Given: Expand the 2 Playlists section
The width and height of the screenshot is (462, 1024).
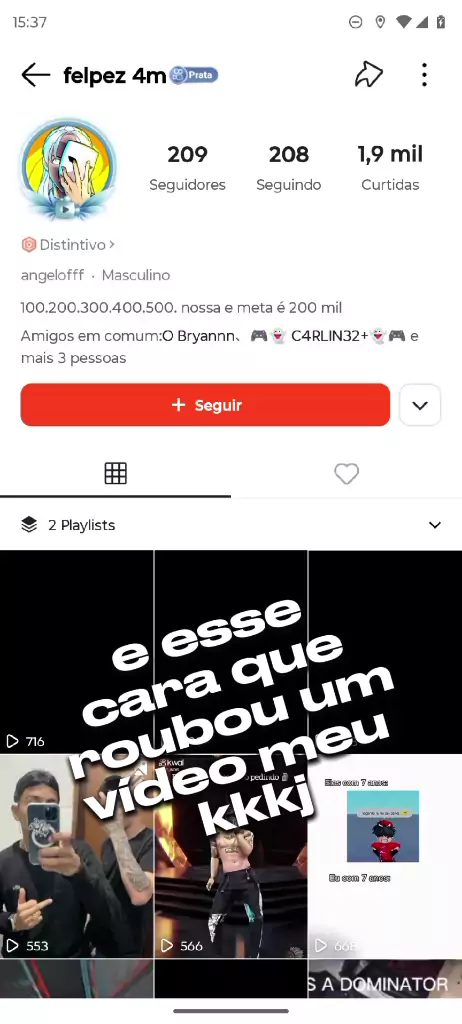Looking at the screenshot, I should (231, 525).
